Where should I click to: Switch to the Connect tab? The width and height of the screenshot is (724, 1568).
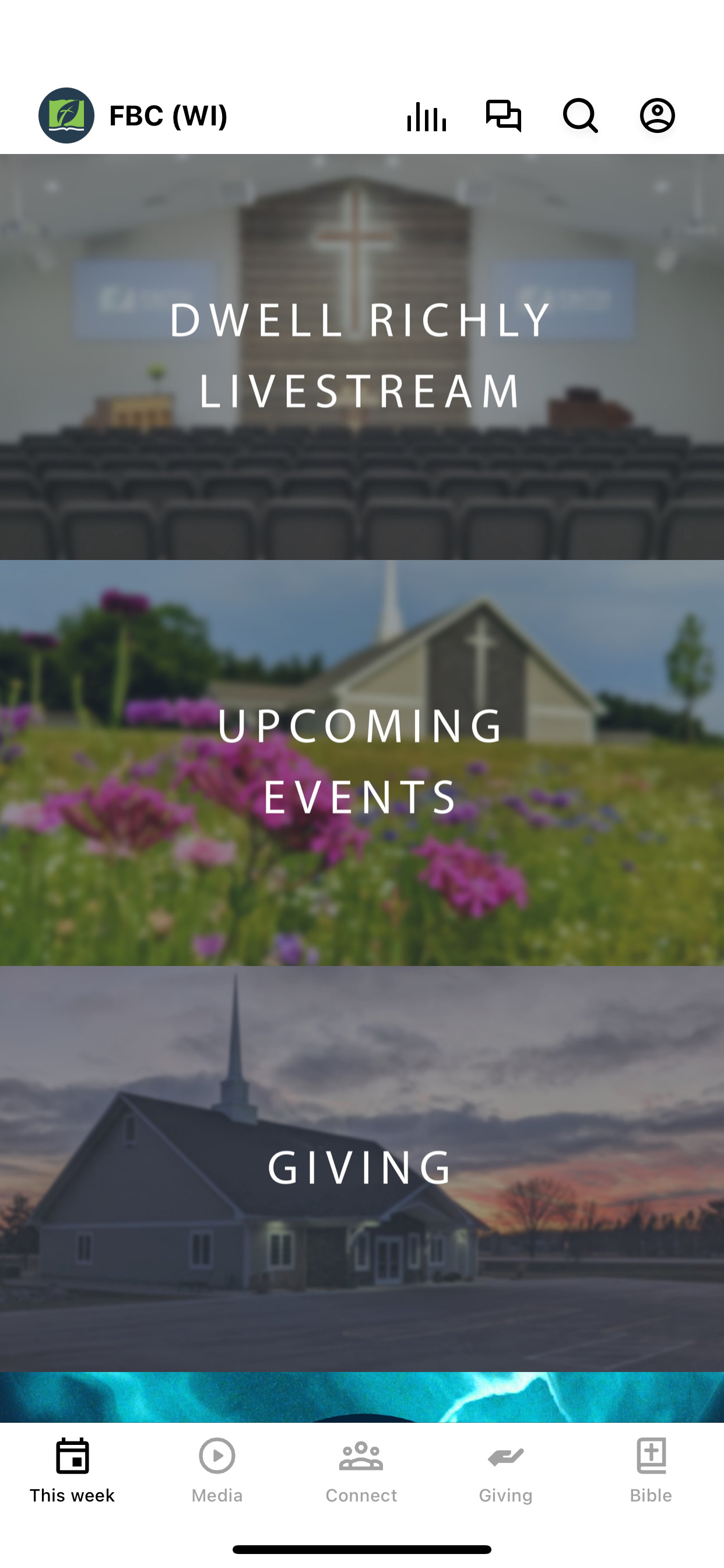click(361, 1479)
